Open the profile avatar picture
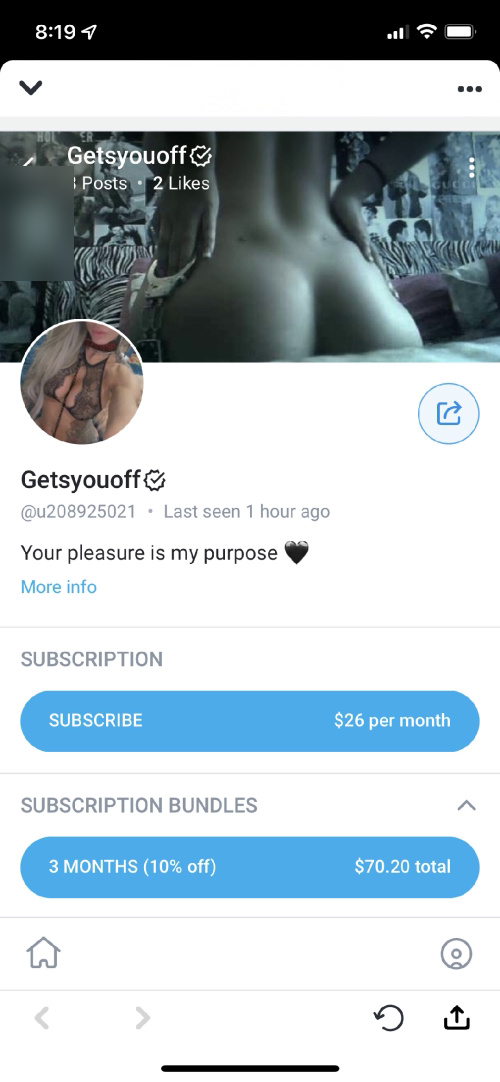Image resolution: width=500 pixels, height=1082 pixels. [x=82, y=382]
